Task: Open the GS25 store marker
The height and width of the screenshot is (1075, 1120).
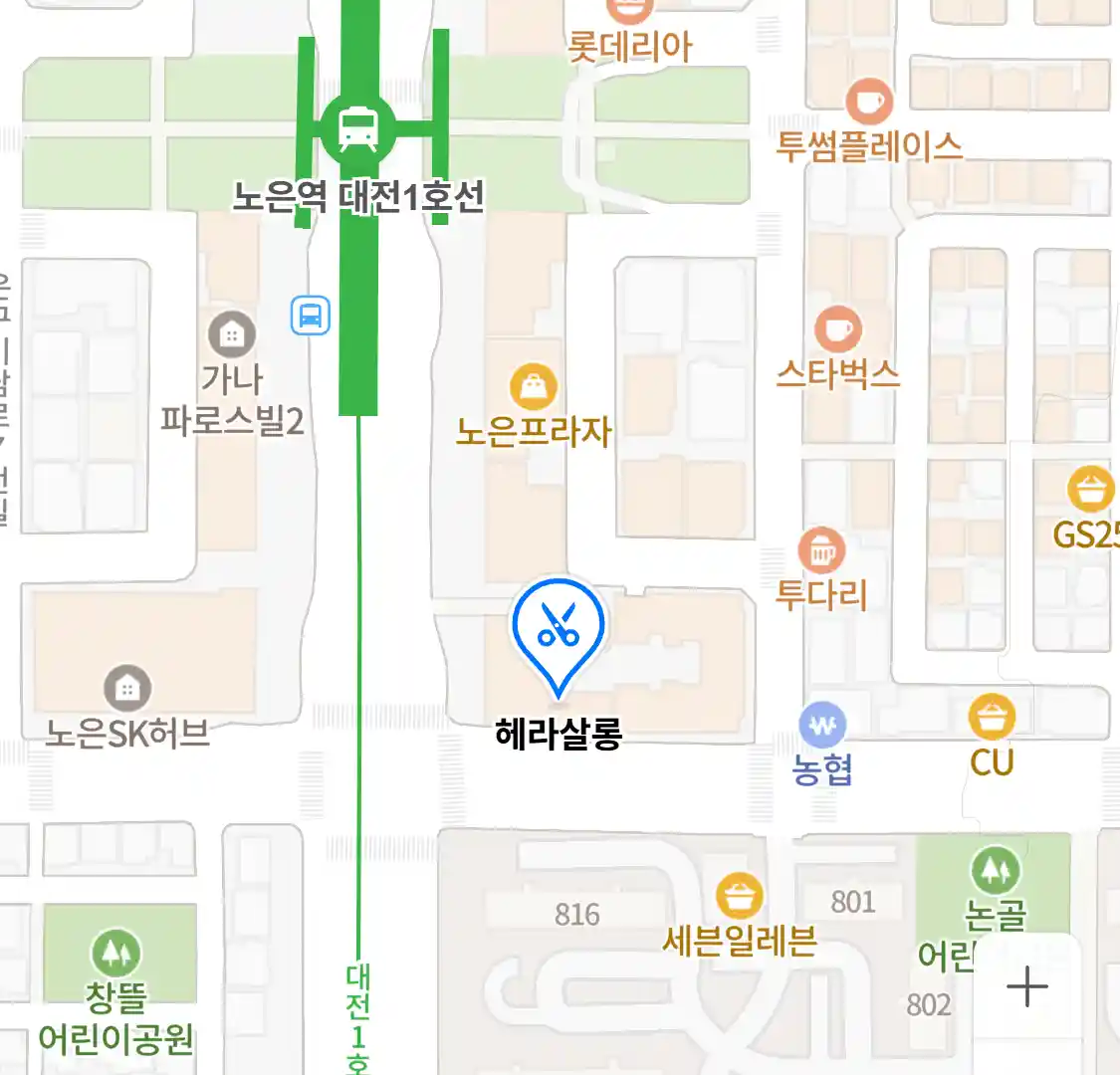Action: 1090,489
